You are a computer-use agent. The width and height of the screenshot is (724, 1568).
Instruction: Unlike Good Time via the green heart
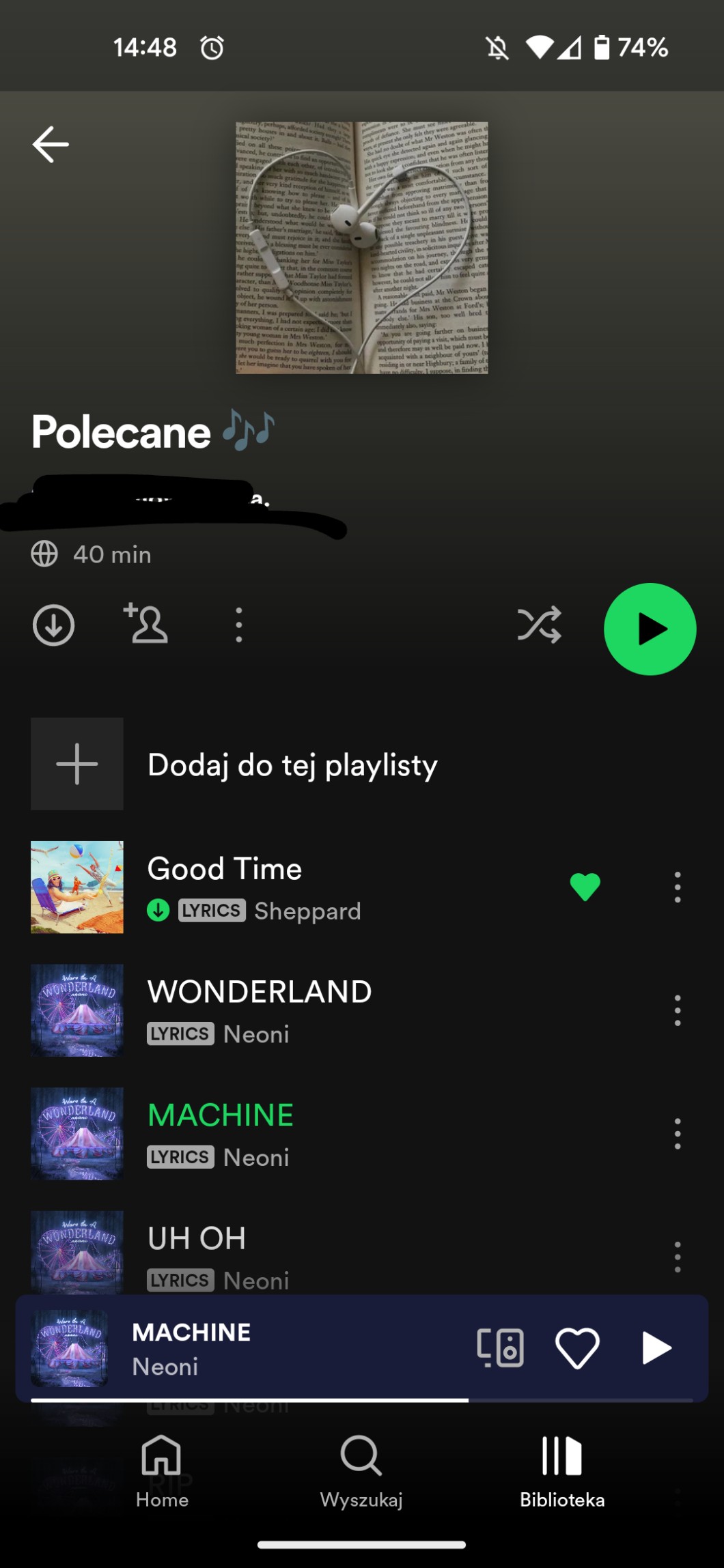(x=585, y=887)
